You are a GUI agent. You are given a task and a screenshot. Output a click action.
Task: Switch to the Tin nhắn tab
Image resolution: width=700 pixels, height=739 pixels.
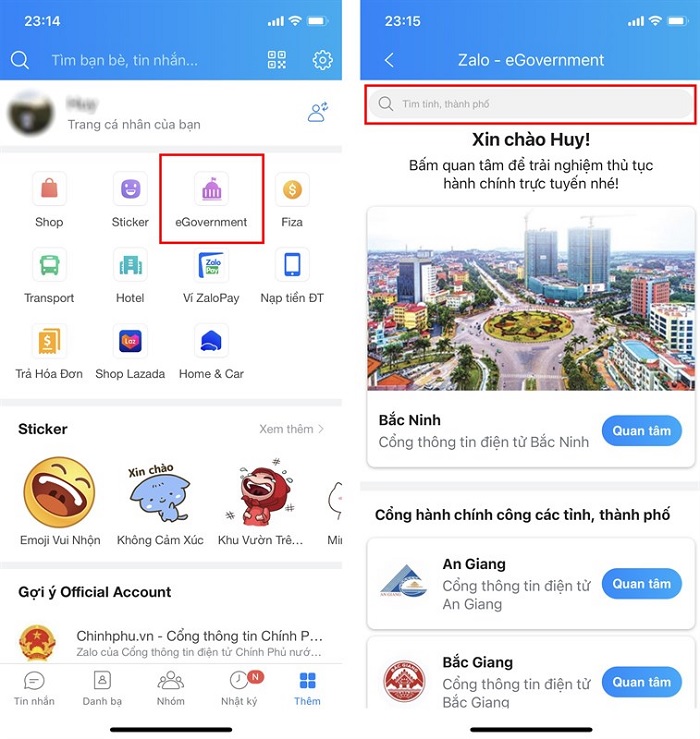point(34,688)
